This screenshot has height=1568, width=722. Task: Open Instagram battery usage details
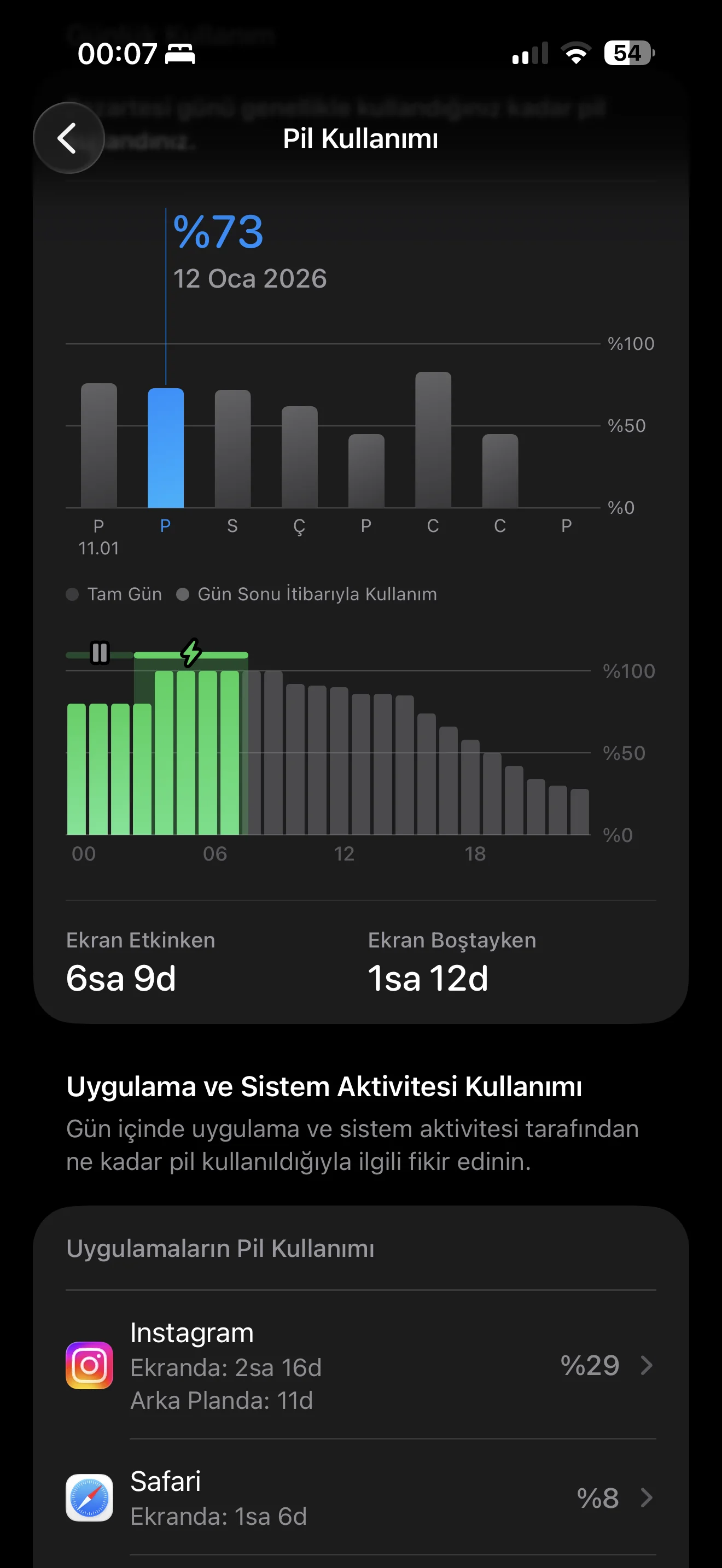(x=360, y=1365)
